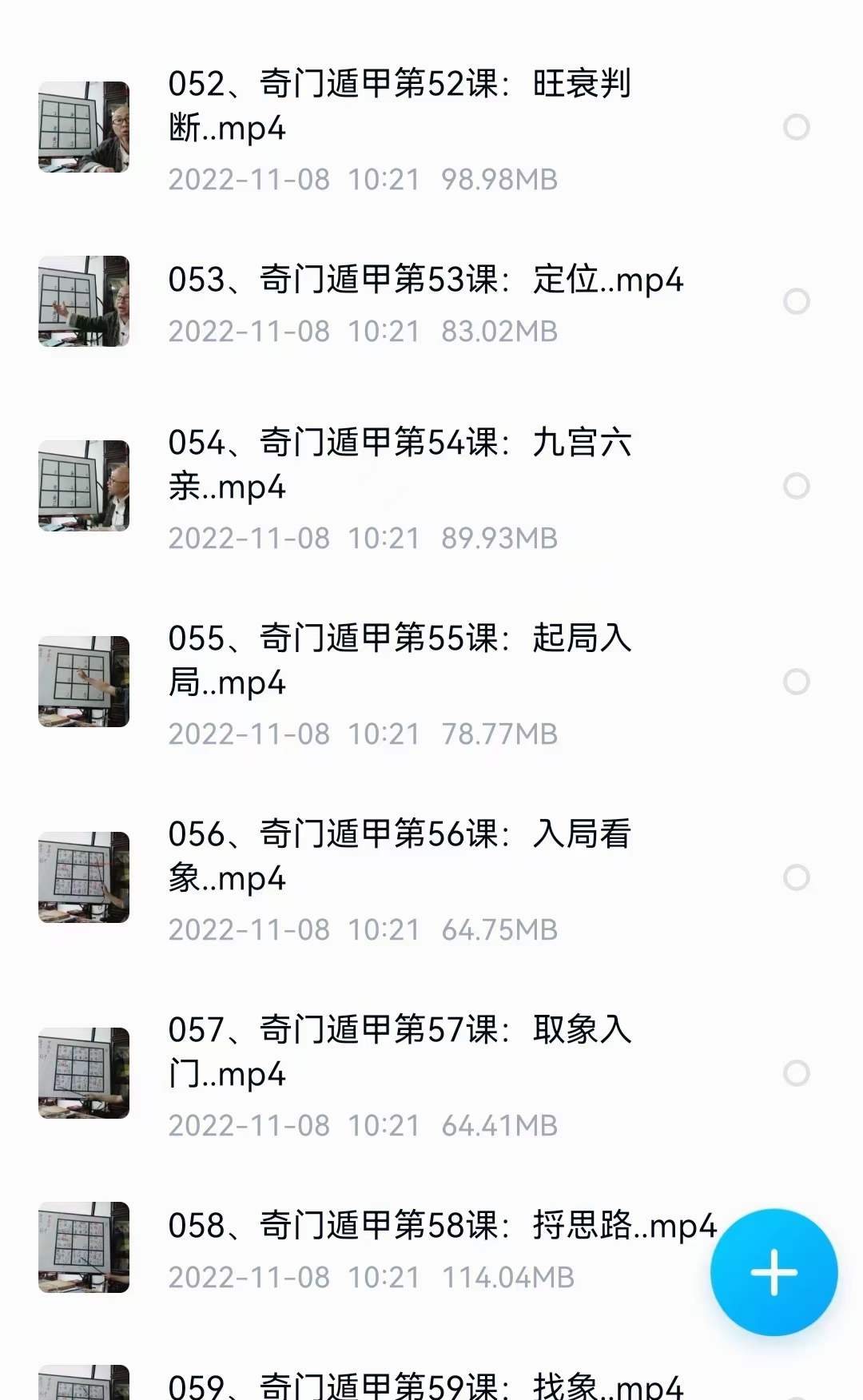Open thumbnail for lesson 57 video
The height and width of the screenshot is (1400, 863).
click(x=84, y=1073)
